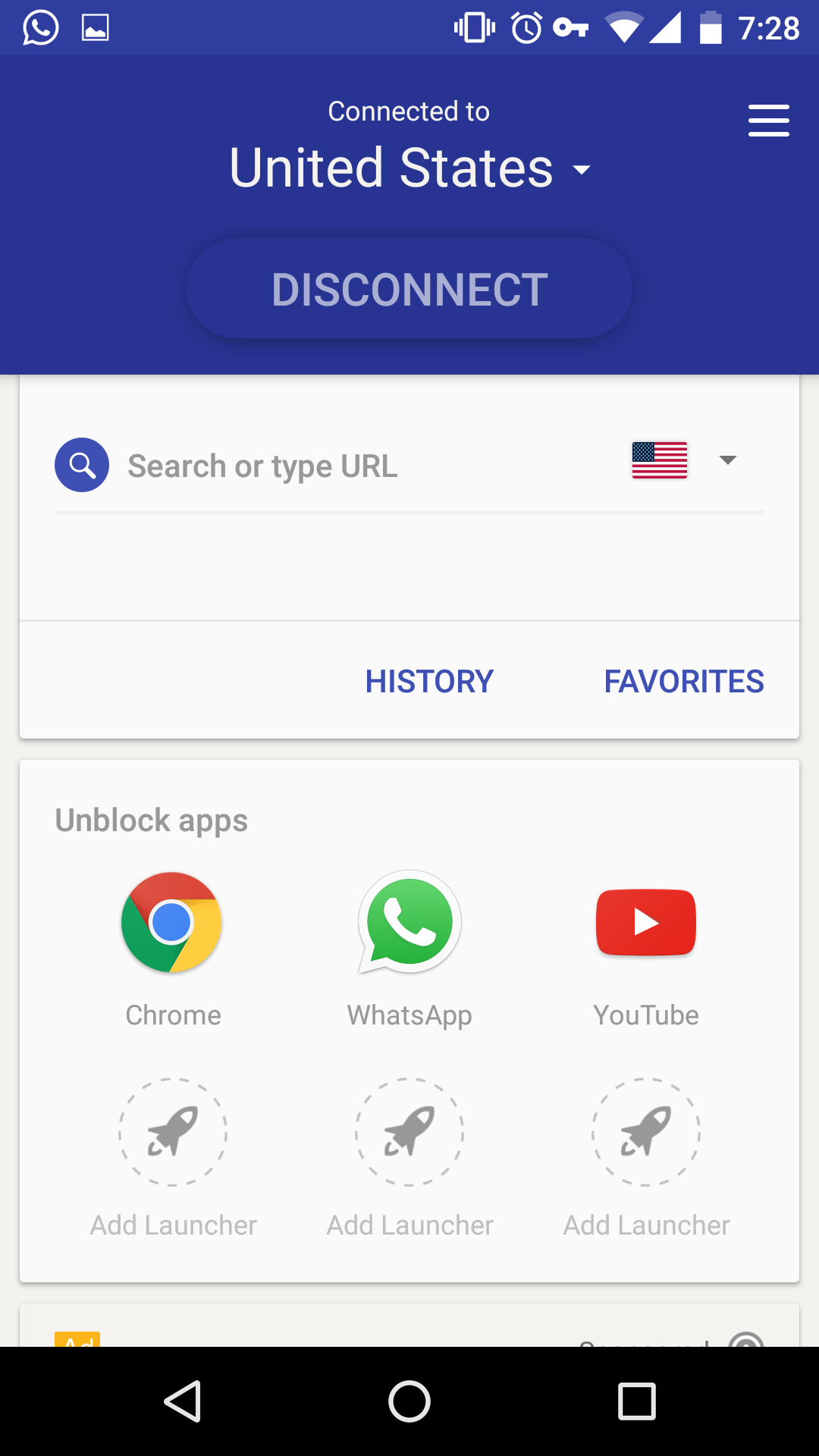Return to the home screen
Viewport: 819px width, 1456px height.
click(x=409, y=1401)
